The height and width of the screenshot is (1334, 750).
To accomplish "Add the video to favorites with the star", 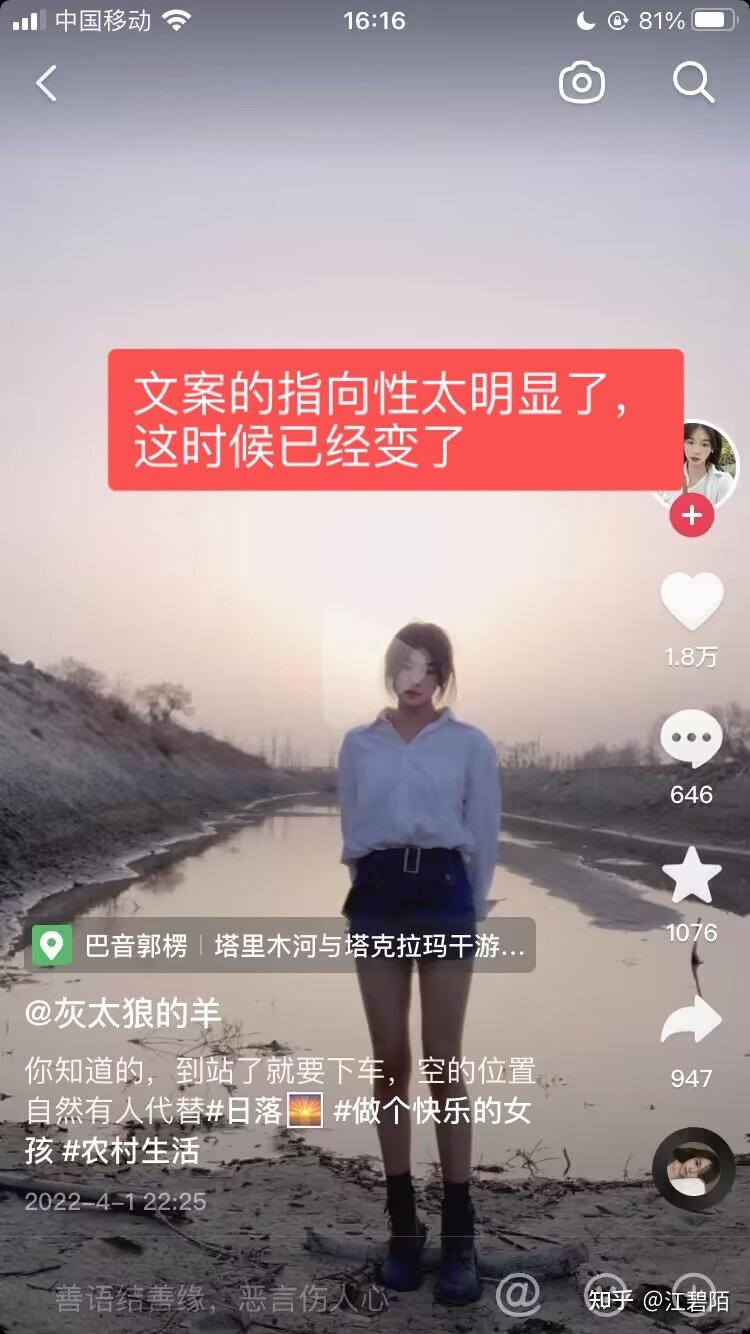I will click(x=692, y=876).
